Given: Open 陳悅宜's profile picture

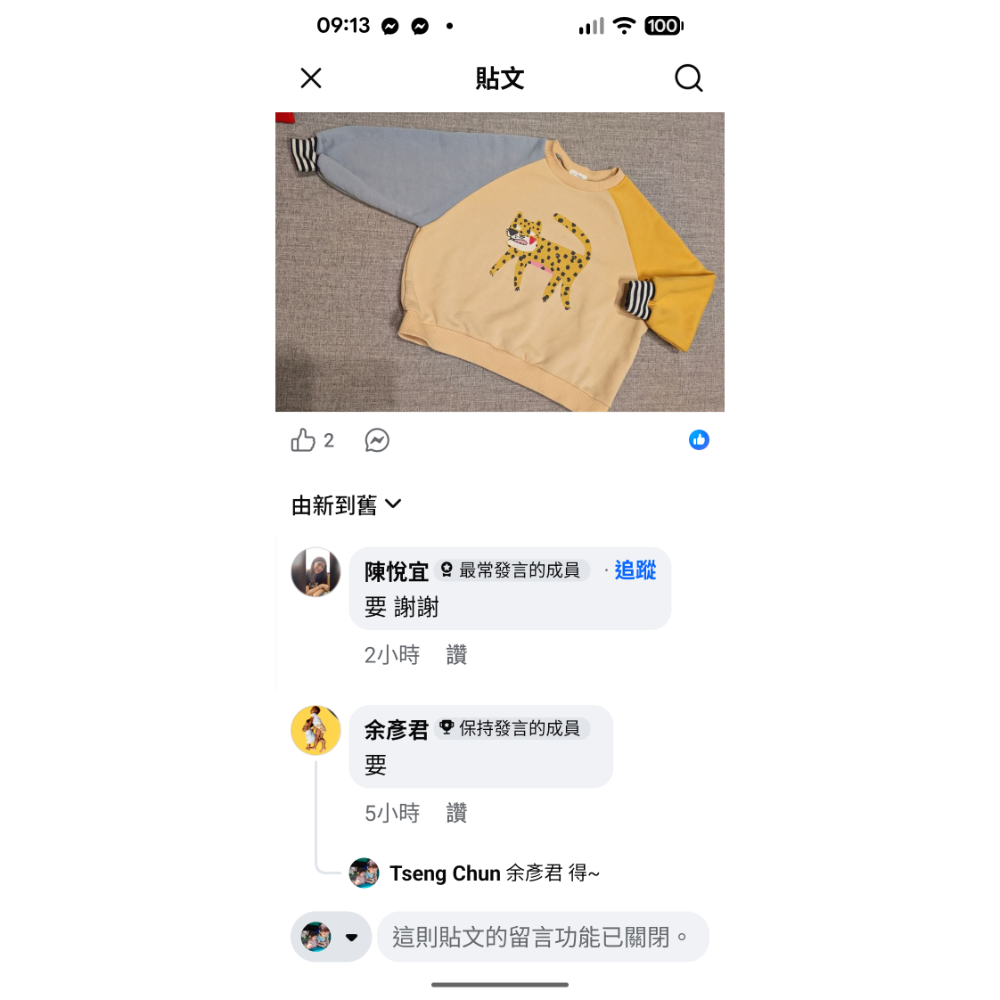Looking at the screenshot, I should point(315,572).
